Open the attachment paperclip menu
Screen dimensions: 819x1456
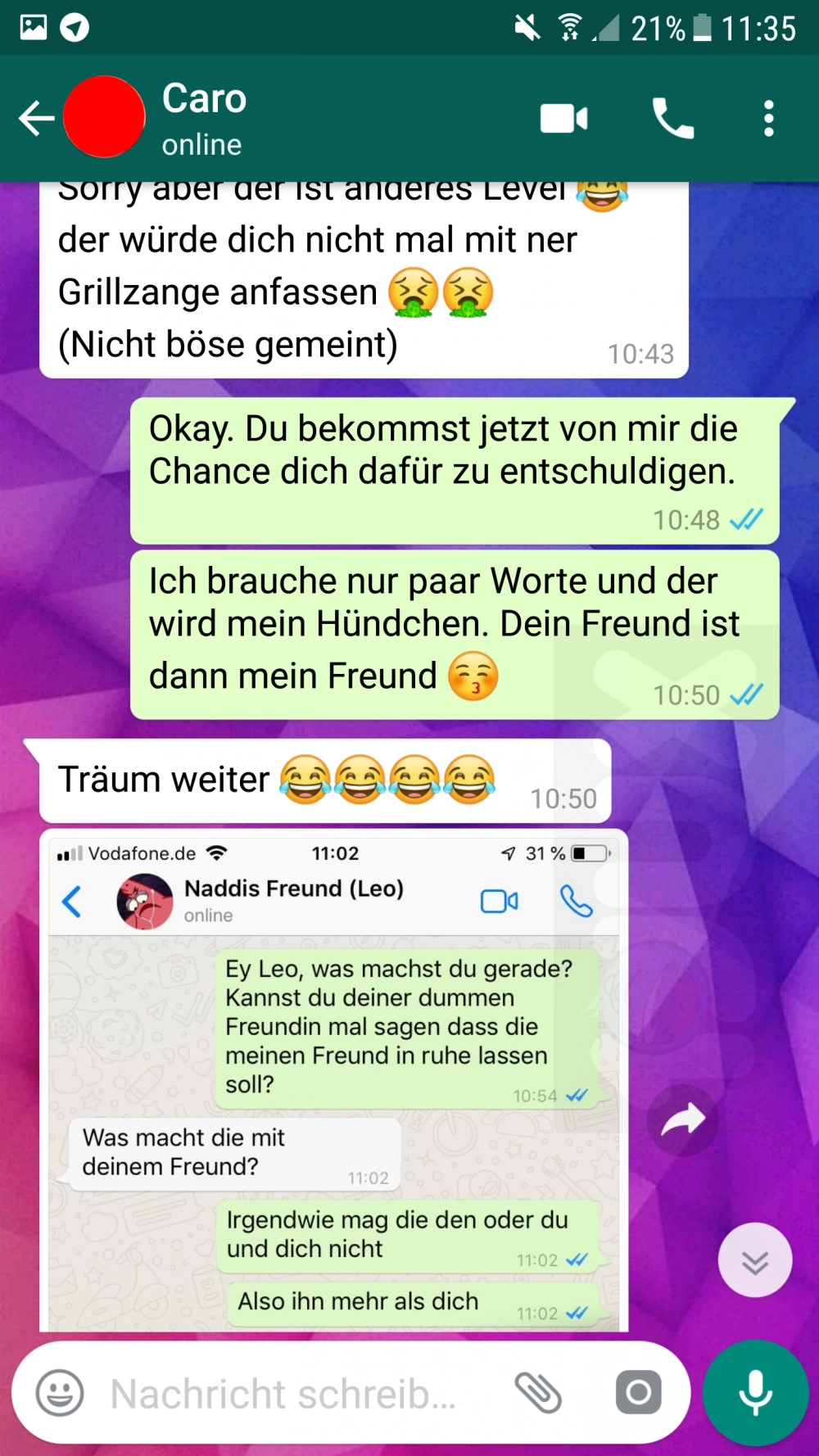point(537,1393)
